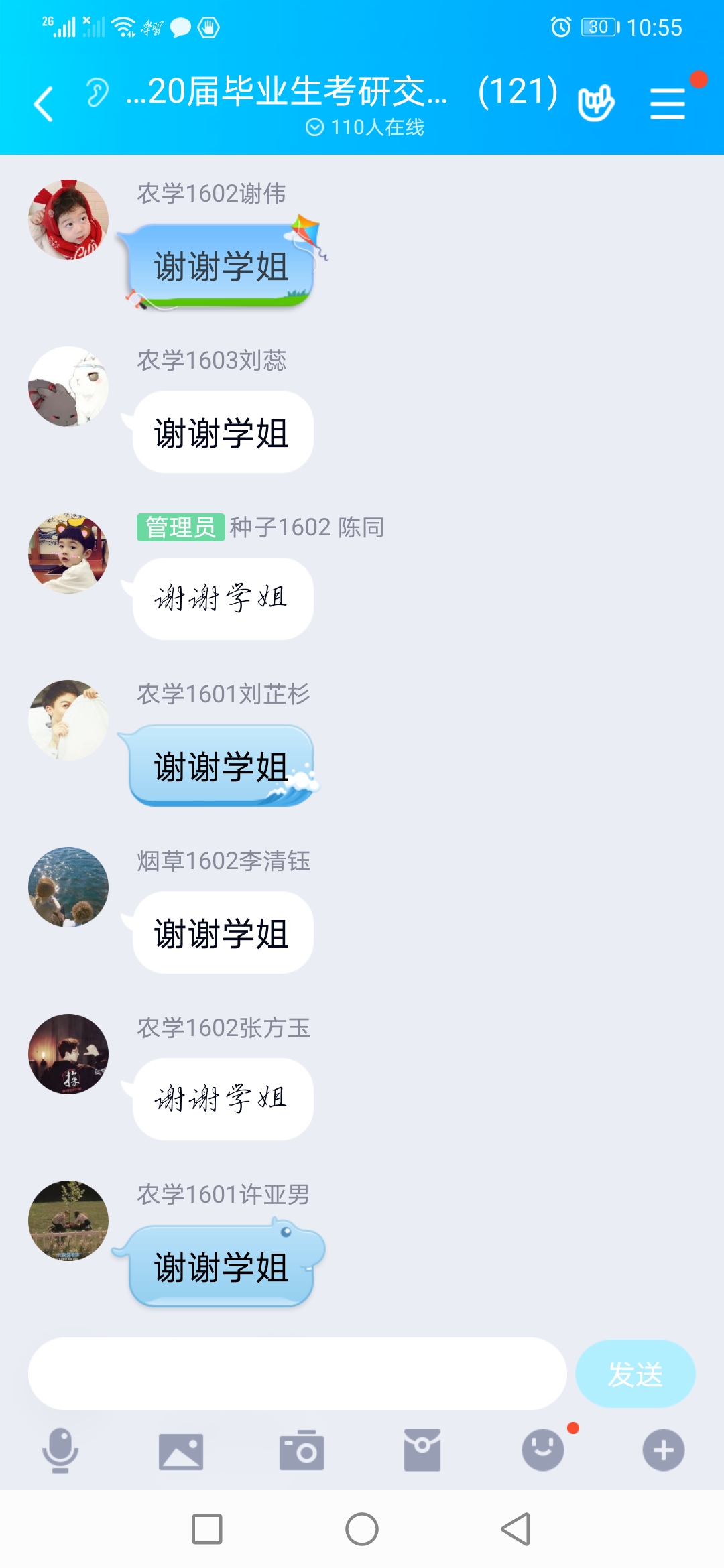724x1568 pixels.
Task: Open admin 种子1602 陈同's avatar
Action: click(68, 553)
